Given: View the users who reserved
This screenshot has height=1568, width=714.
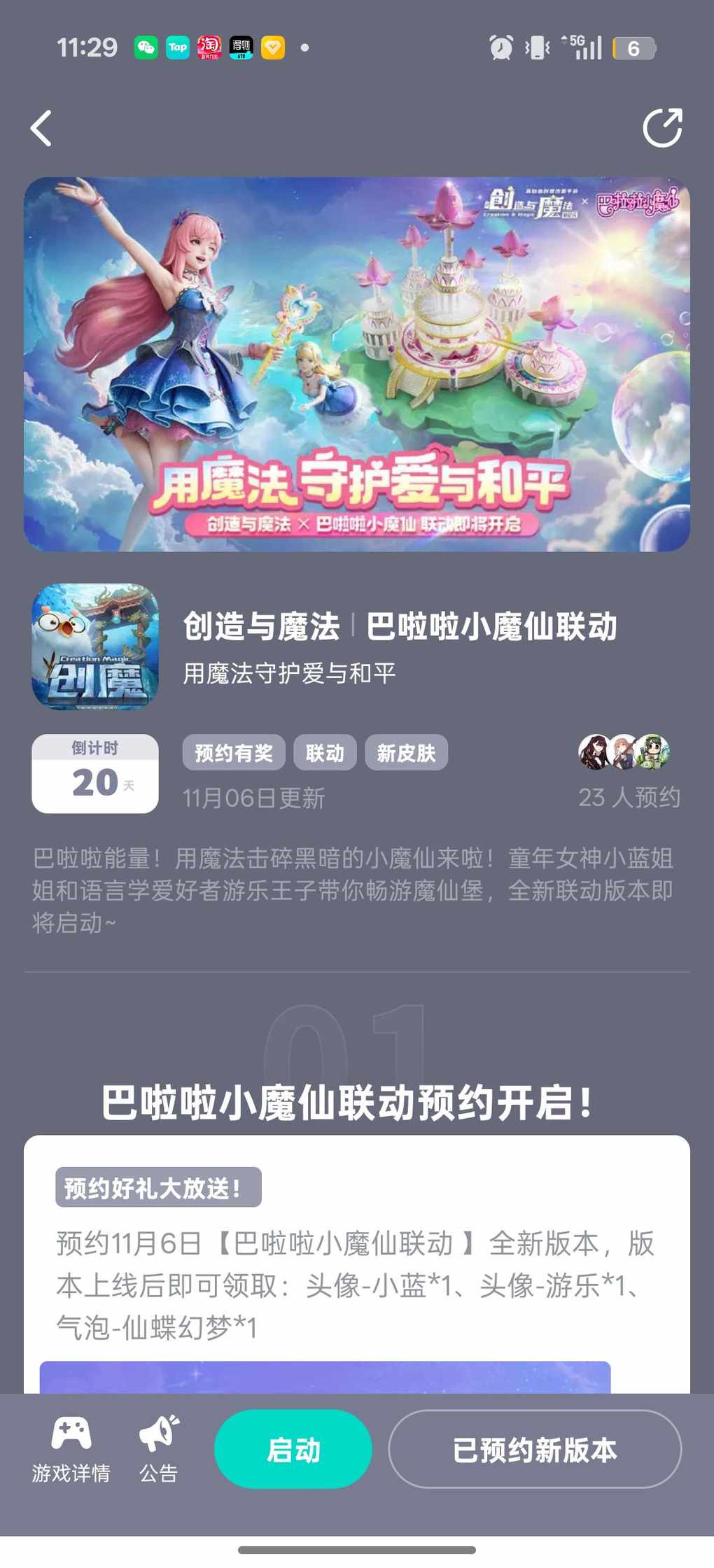Looking at the screenshot, I should pyautogui.click(x=624, y=753).
